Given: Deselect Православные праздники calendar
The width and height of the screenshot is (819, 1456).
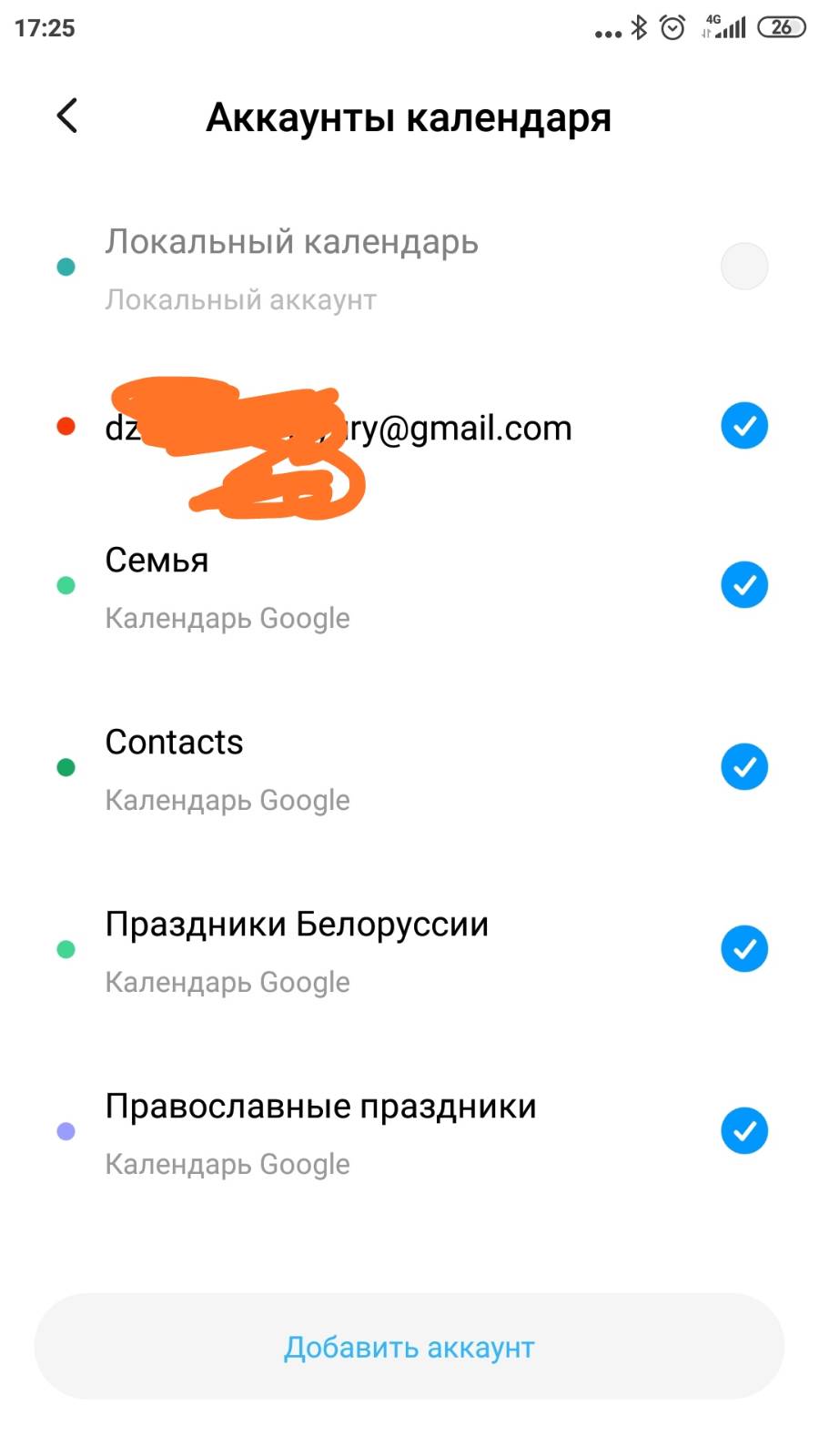Looking at the screenshot, I should click(x=744, y=1131).
